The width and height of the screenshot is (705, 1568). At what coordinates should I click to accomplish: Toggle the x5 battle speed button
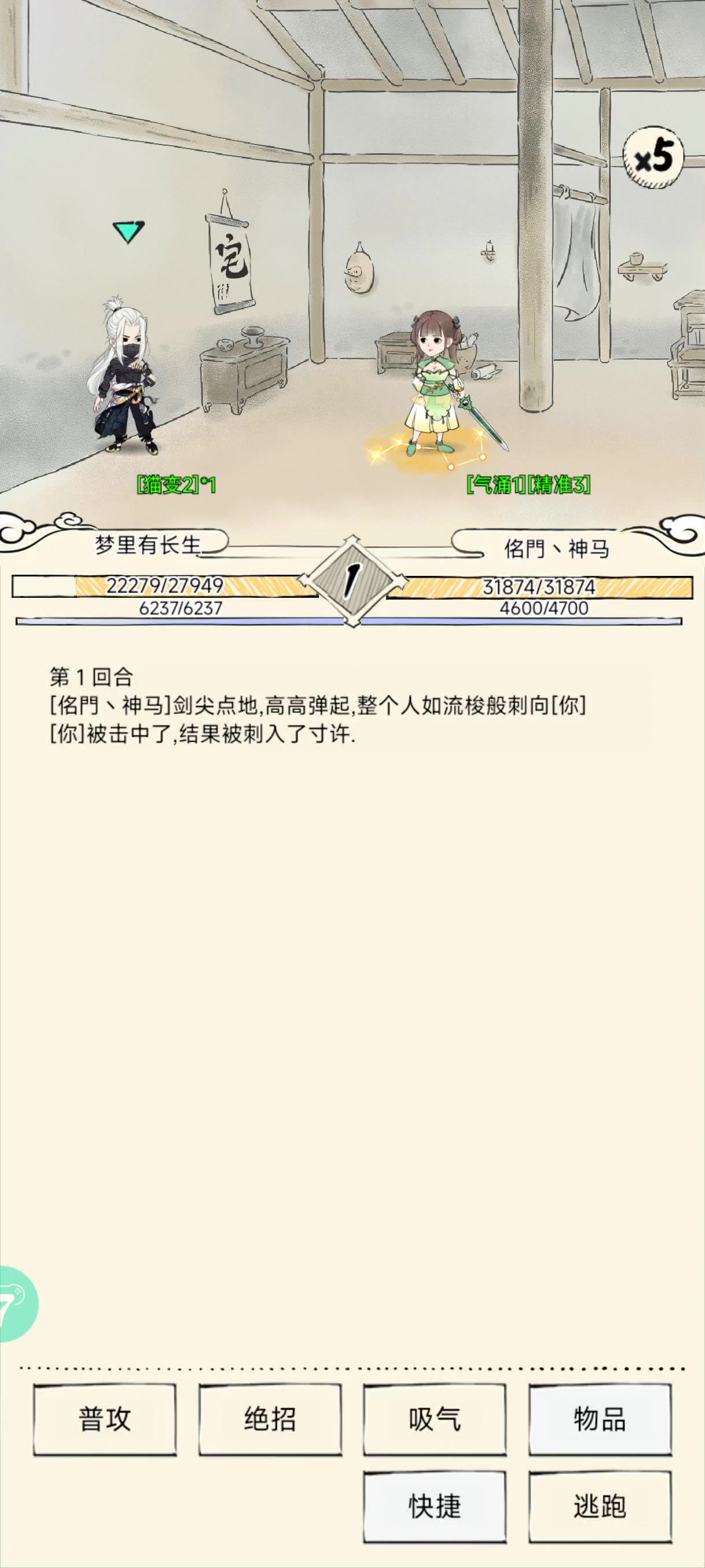(654, 157)
